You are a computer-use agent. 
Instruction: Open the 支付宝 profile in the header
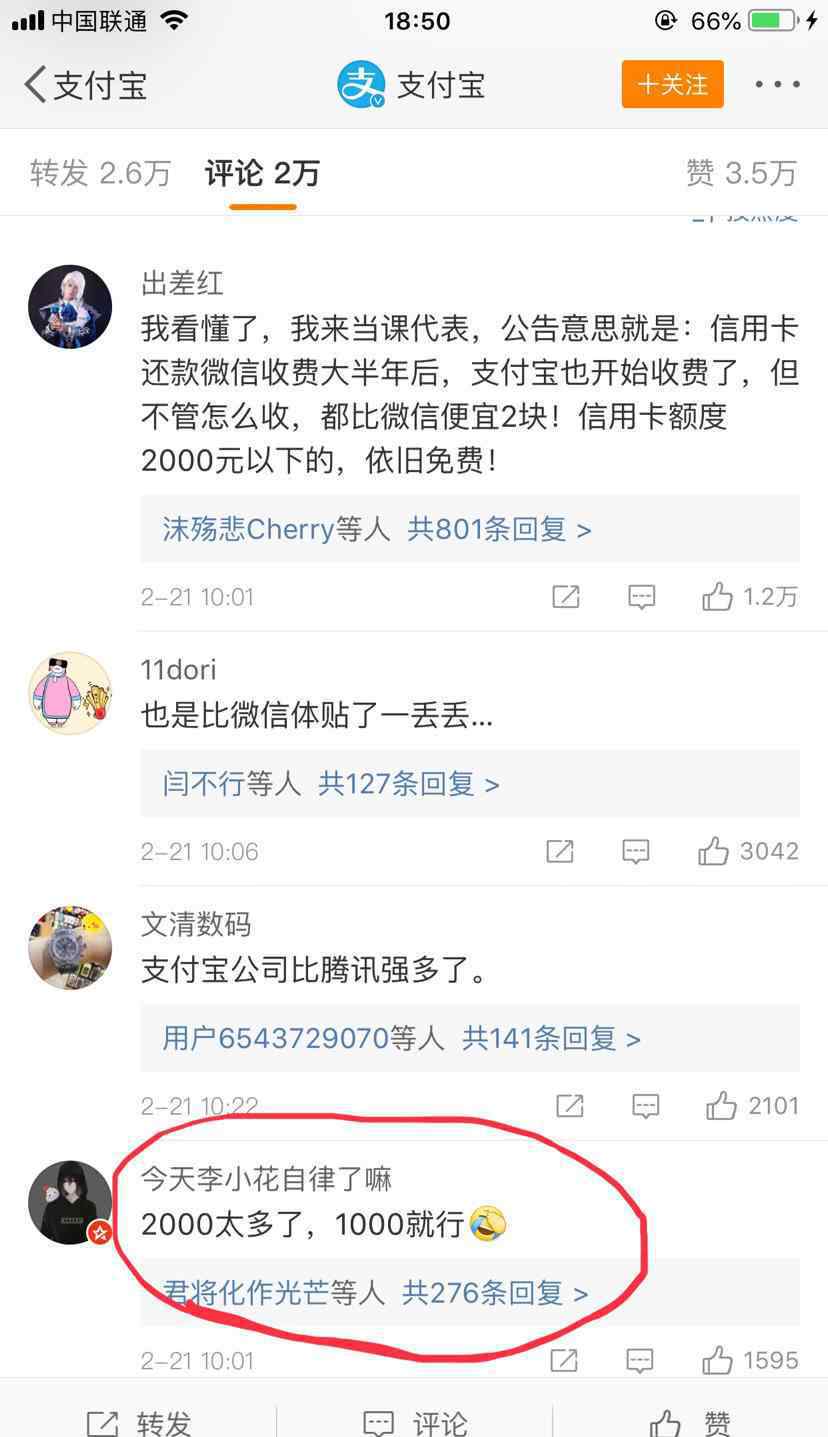coord(411,85)
